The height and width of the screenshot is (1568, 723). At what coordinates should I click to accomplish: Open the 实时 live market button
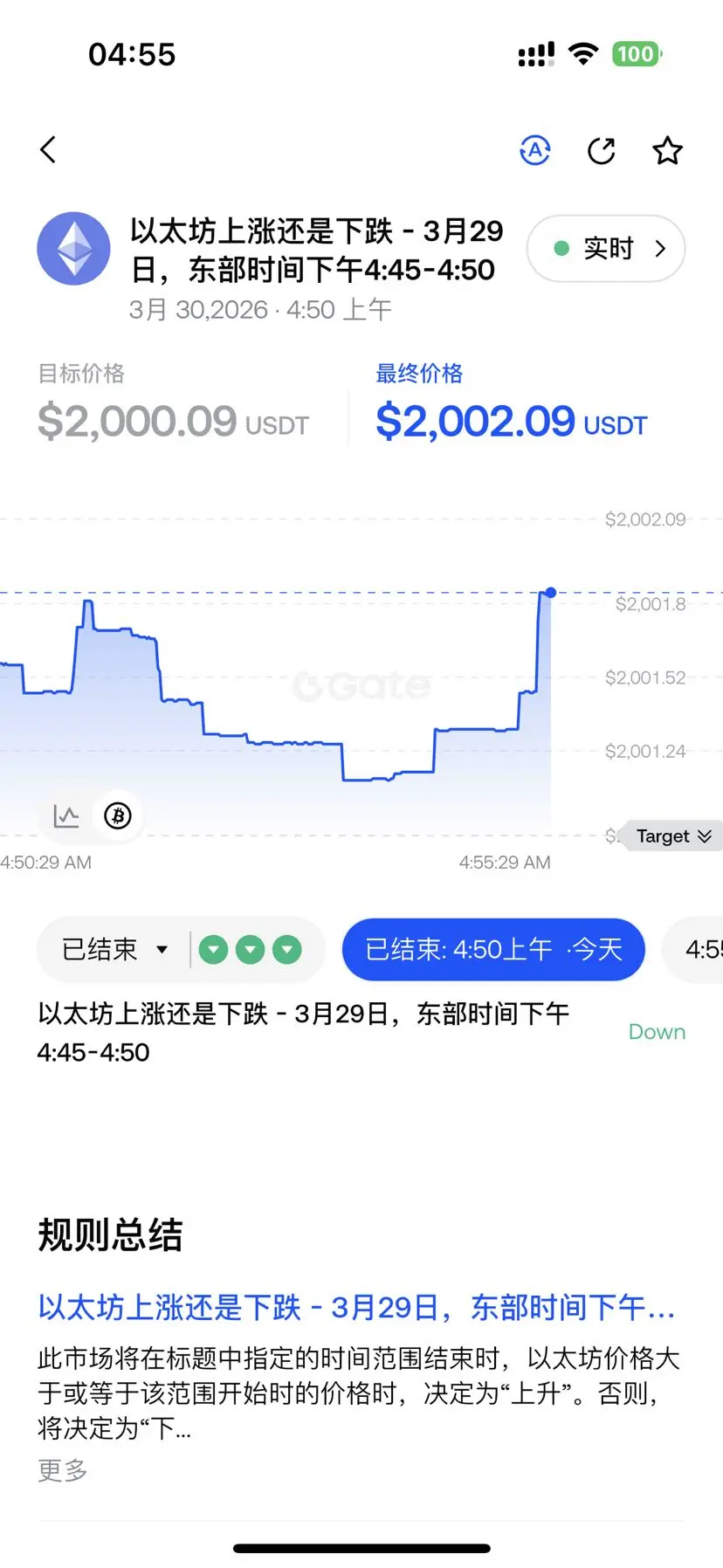(x=606, y=249)
